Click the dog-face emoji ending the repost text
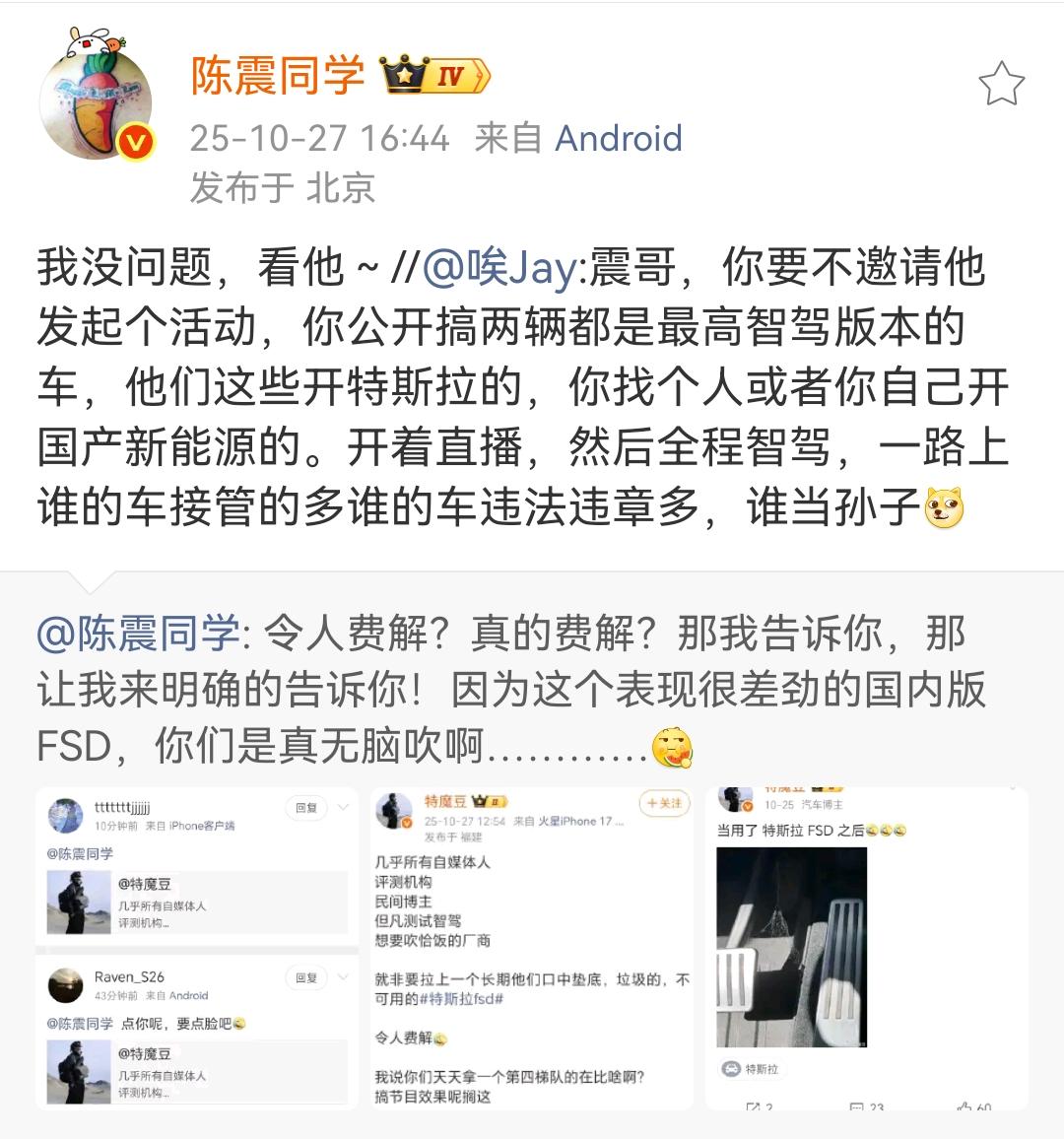 tap(946, 508)
